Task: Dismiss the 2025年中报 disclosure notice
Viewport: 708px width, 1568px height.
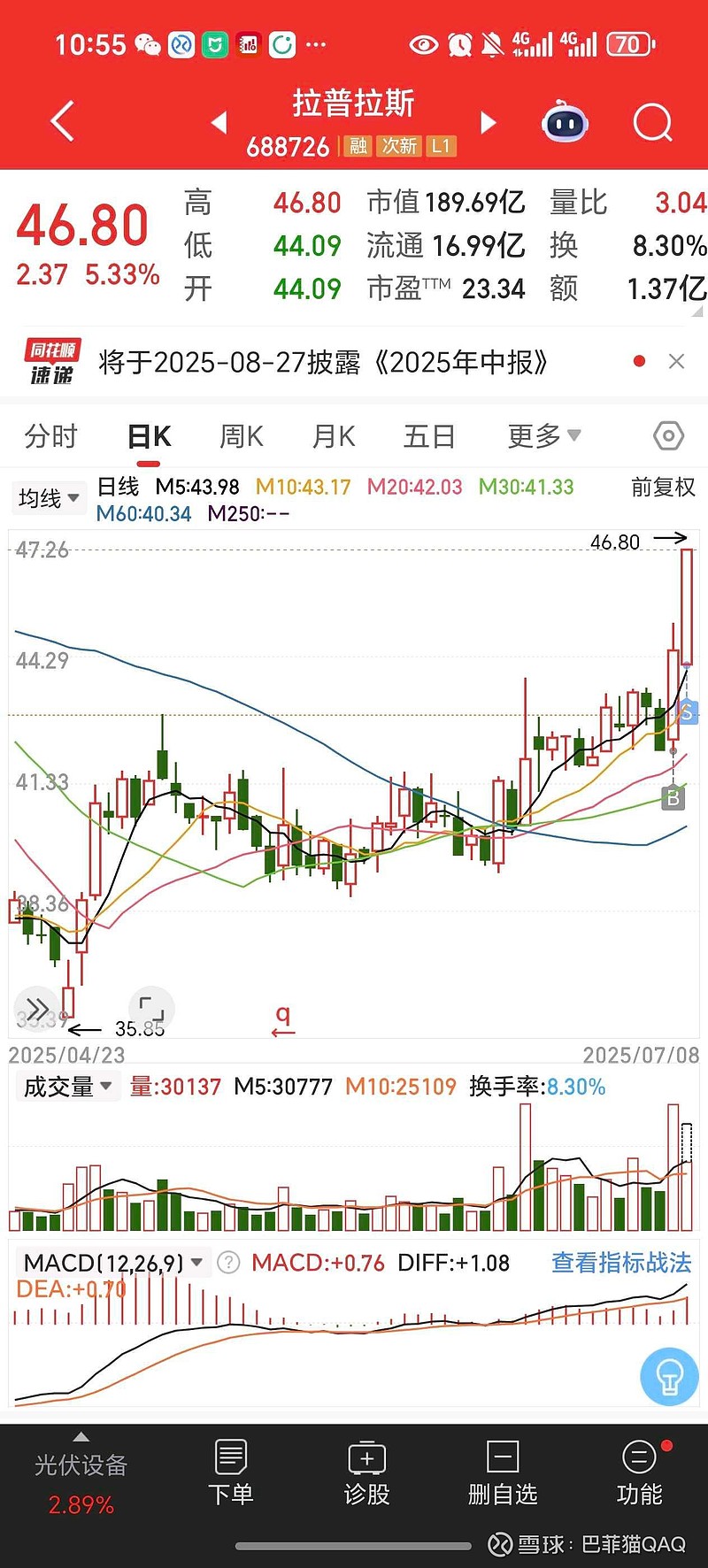Action: tap(676, 361)
